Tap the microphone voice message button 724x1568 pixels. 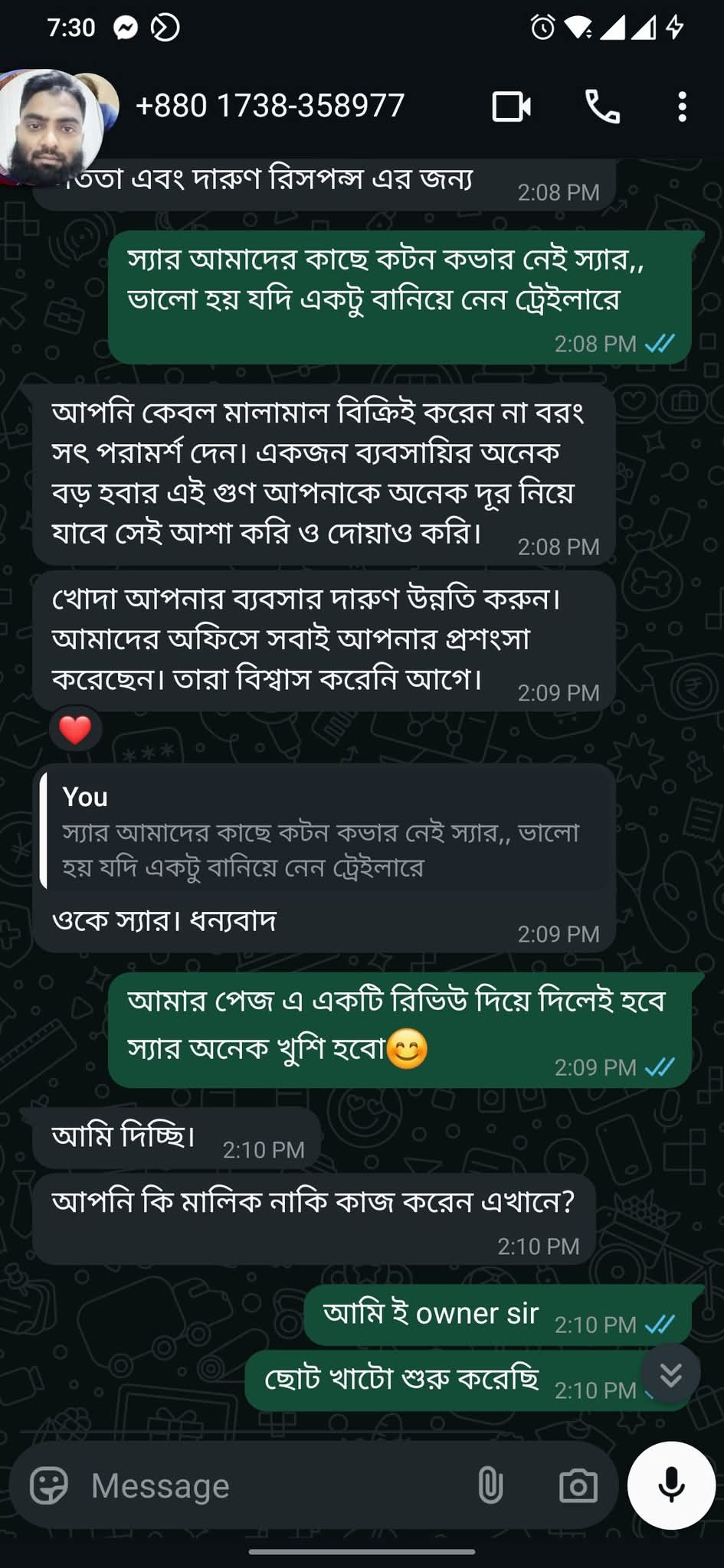(671, 1485)
